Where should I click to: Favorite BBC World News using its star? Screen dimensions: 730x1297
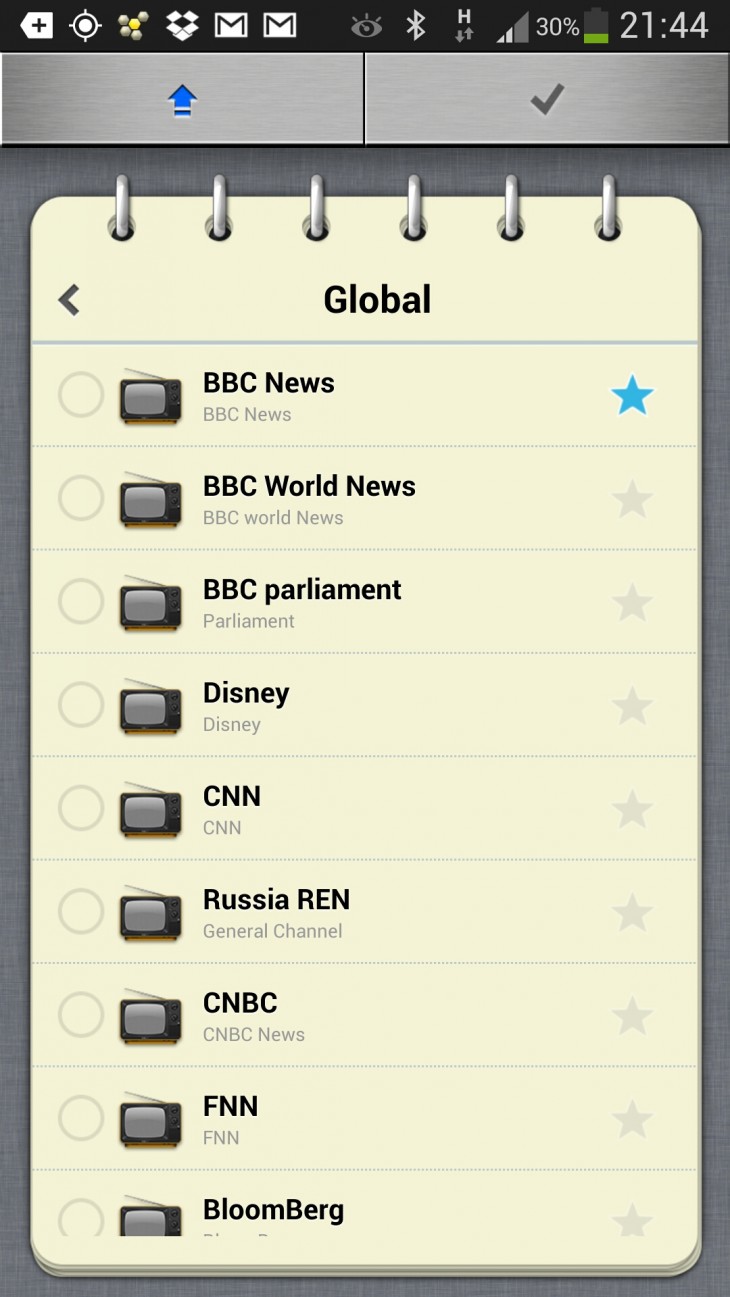tap(632, 500)
